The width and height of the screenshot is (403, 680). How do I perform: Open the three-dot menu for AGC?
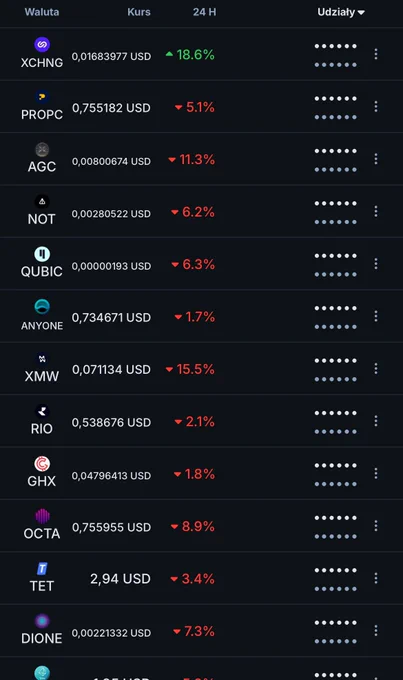pos(376,159)
